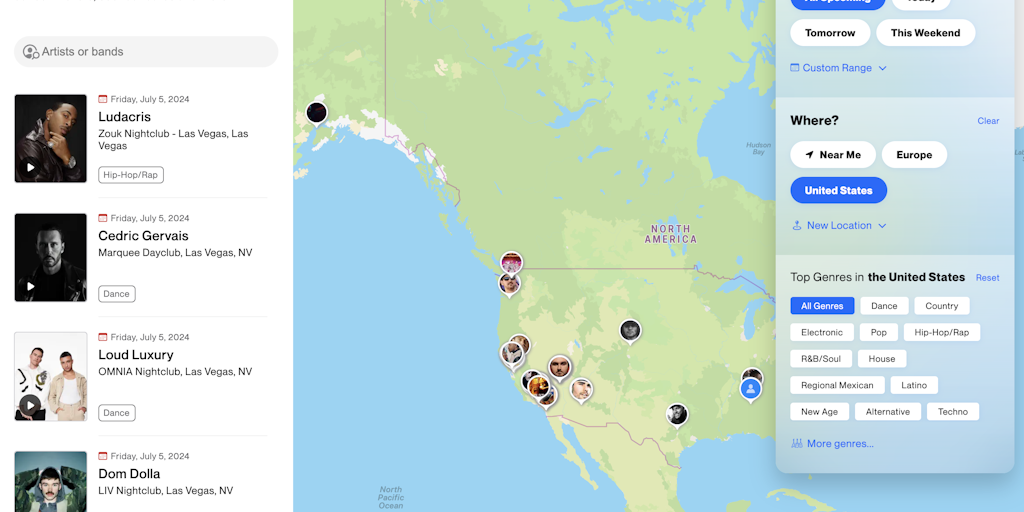
Task: Play the Loud Luxury preview
Action: coord(31,405)
